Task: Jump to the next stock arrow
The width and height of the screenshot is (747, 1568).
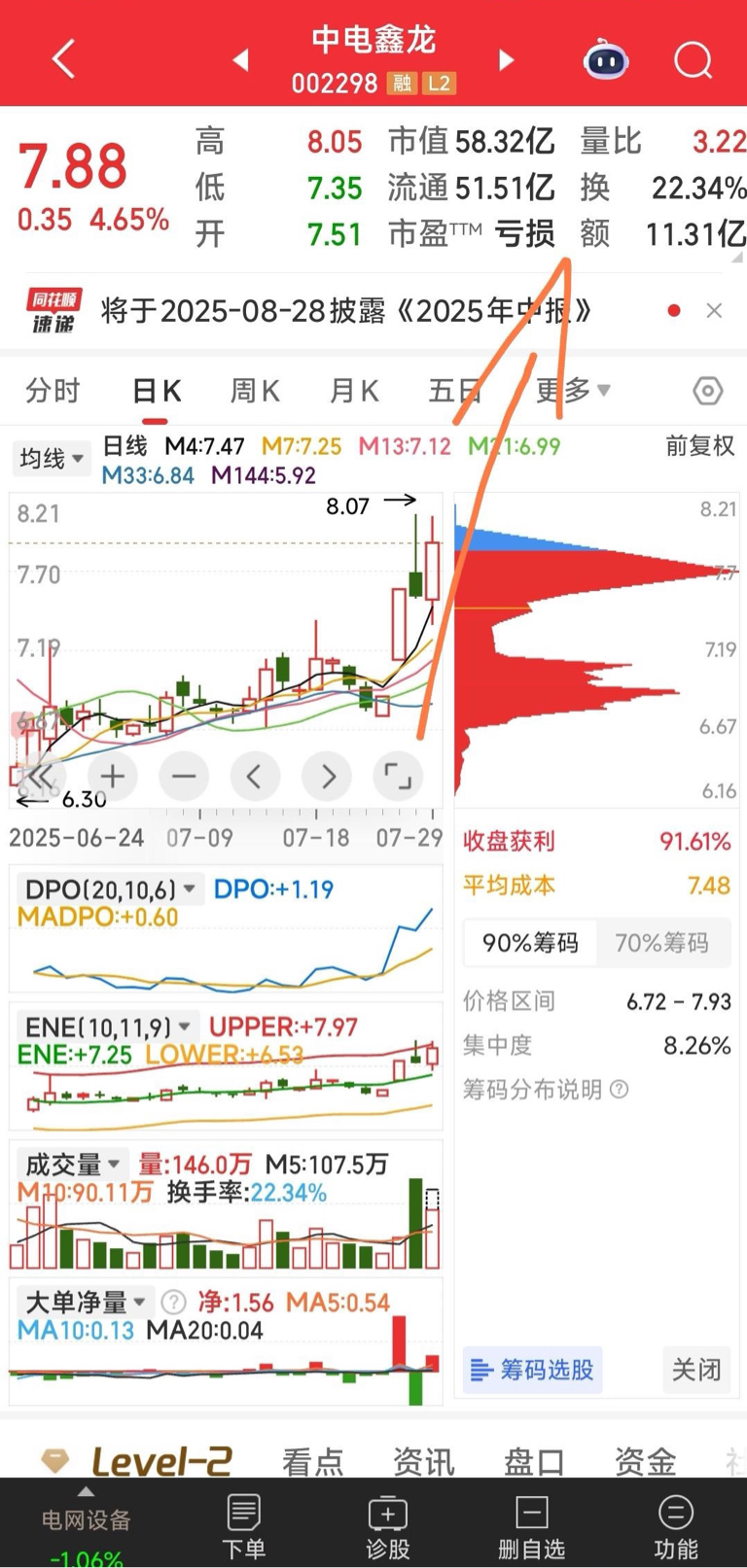Action: [x=506, y=60]
